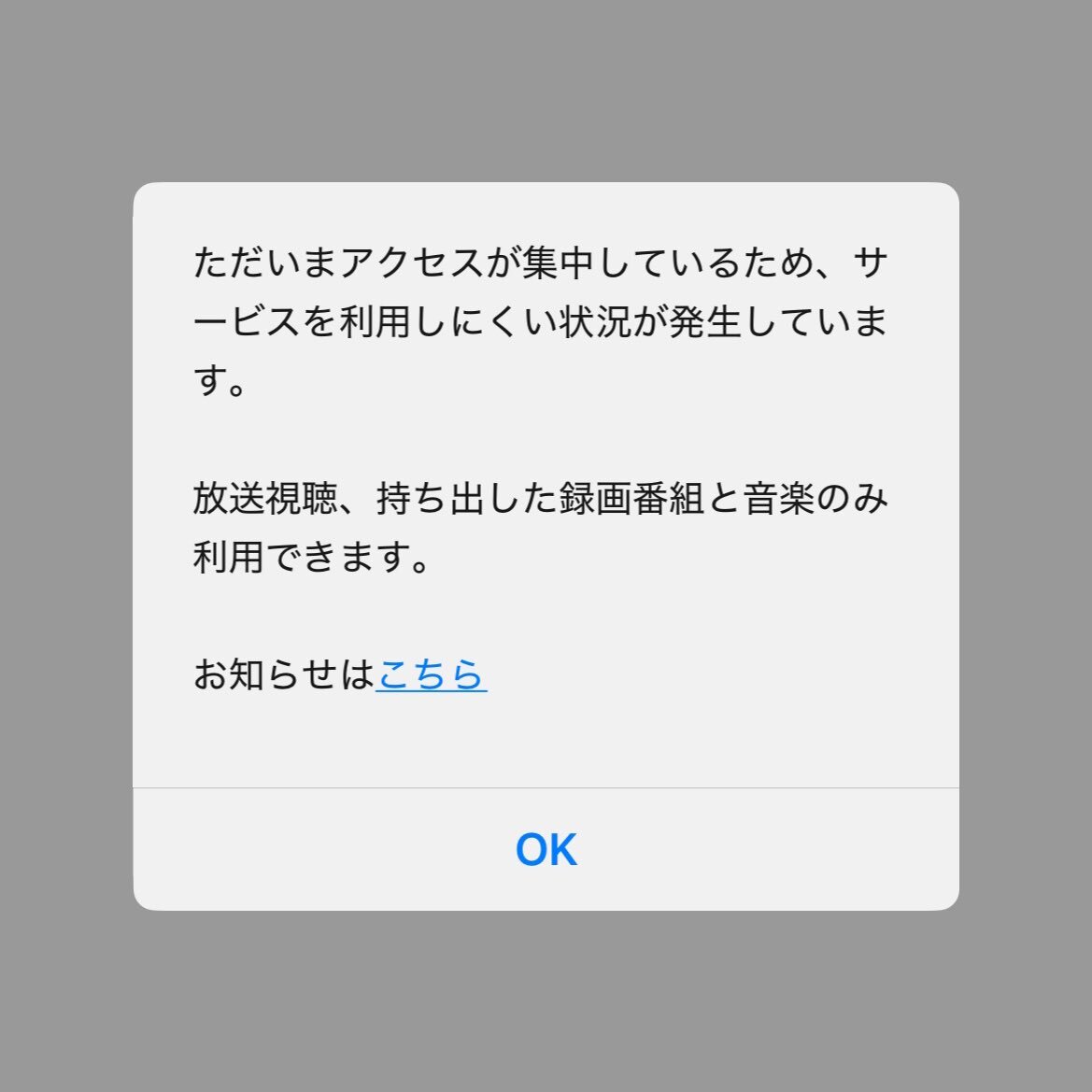Viewport: 1092px width, 1092px height.
Task: Open the こちら notice link
Action: point(431,674)
